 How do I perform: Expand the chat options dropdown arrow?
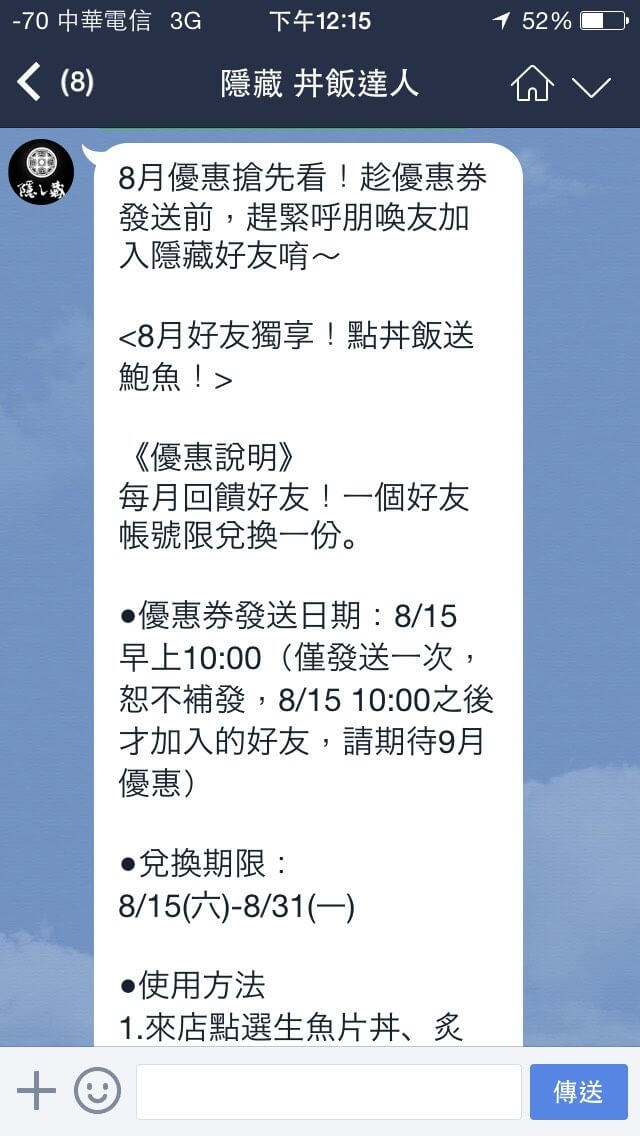point(591,86)
